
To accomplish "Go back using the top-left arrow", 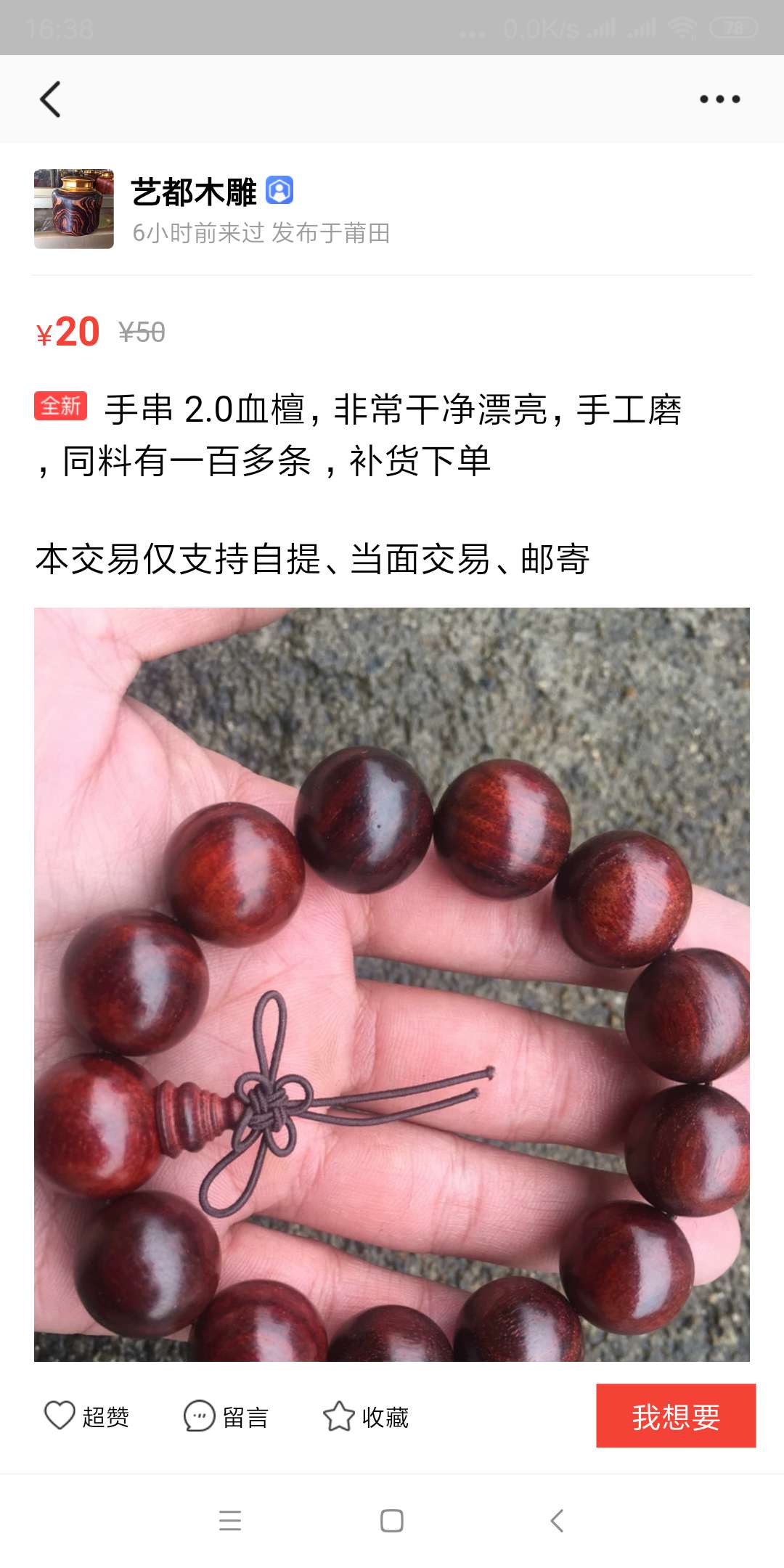I will (x=49, y=99).
